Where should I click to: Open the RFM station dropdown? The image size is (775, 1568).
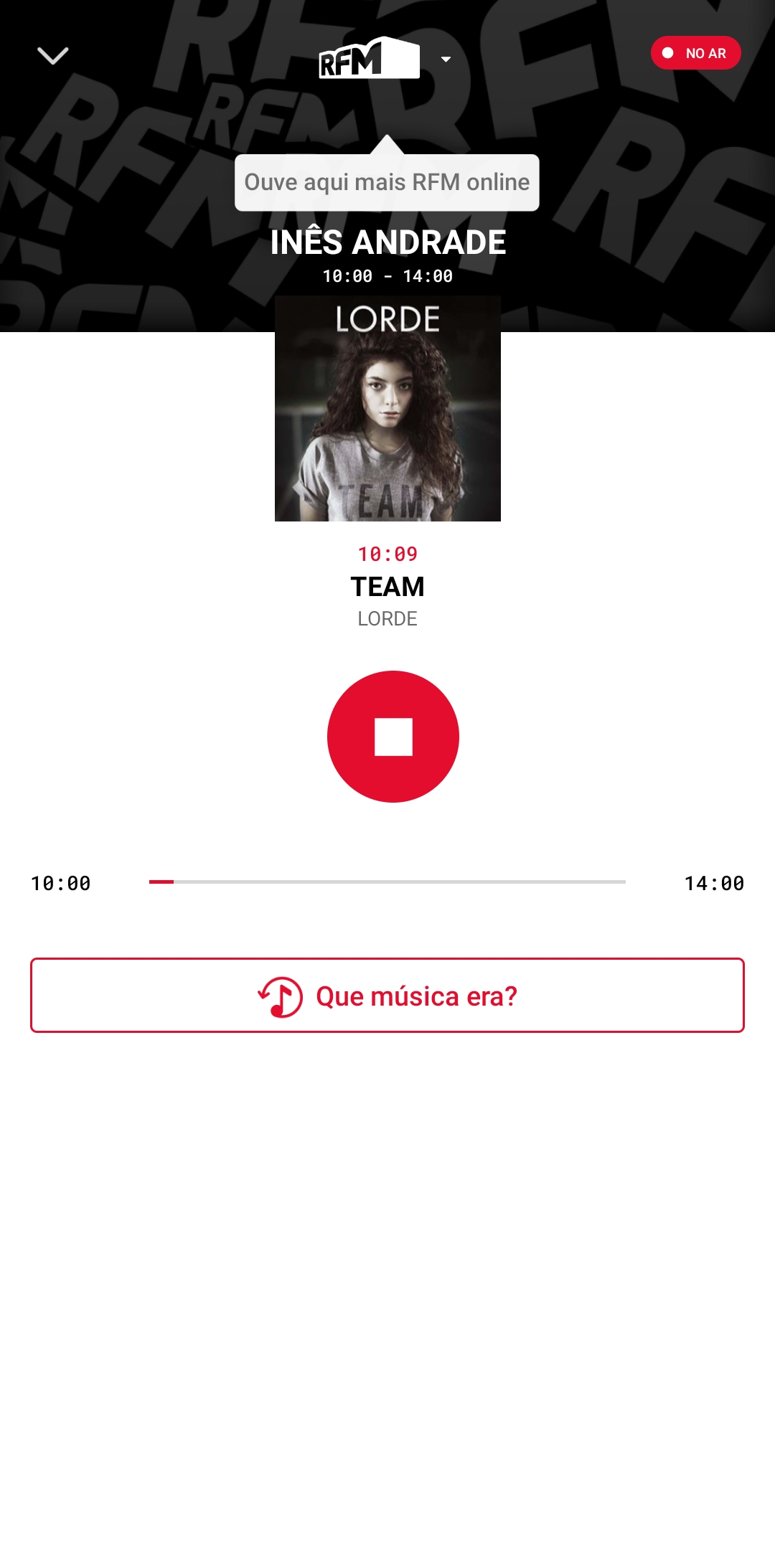click(x=445, y=59)
